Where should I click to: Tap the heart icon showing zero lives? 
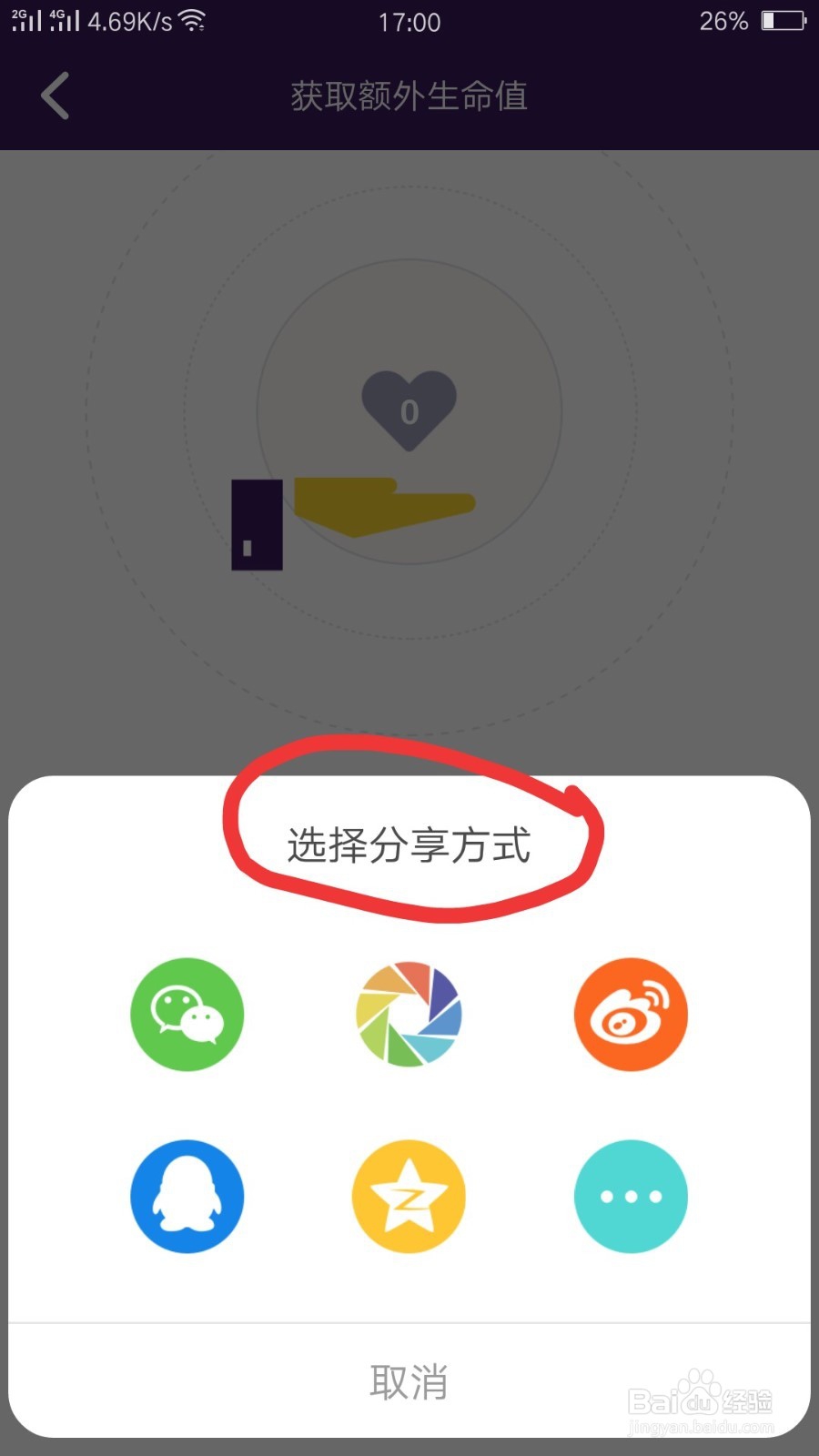click(409, 409)
